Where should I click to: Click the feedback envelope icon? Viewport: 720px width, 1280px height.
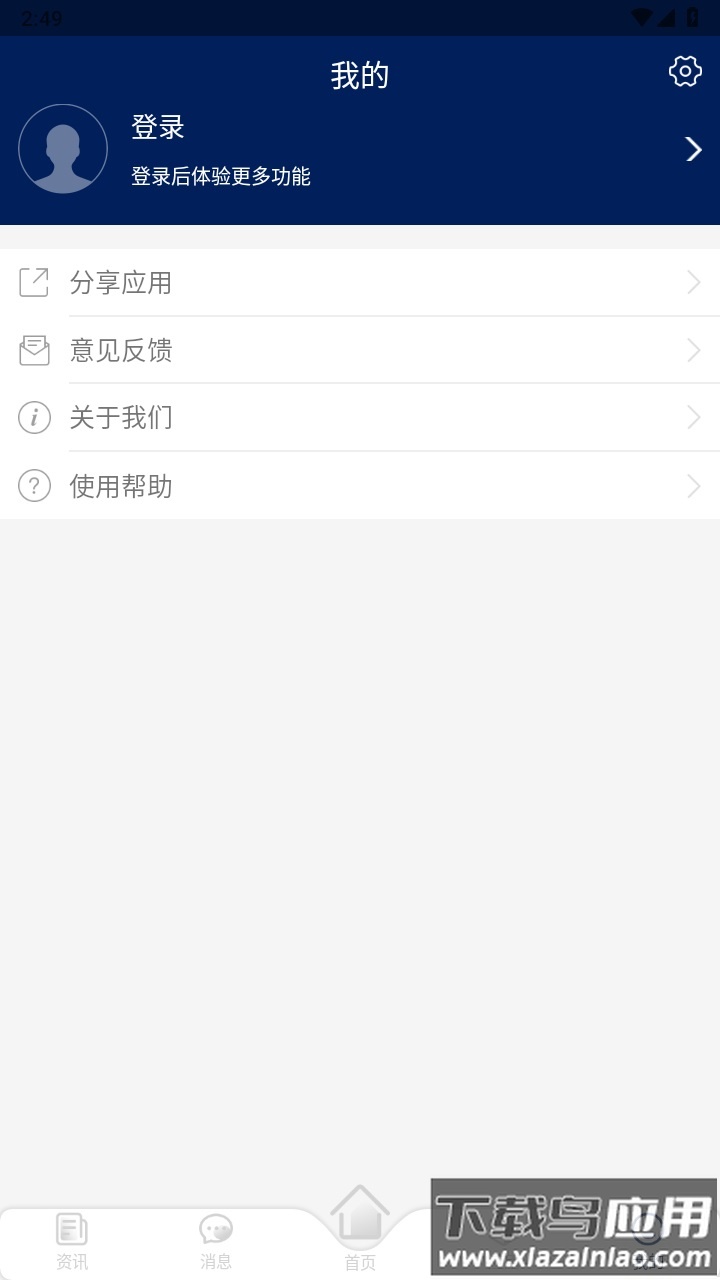pyautogui.click(x=34, y=350)
